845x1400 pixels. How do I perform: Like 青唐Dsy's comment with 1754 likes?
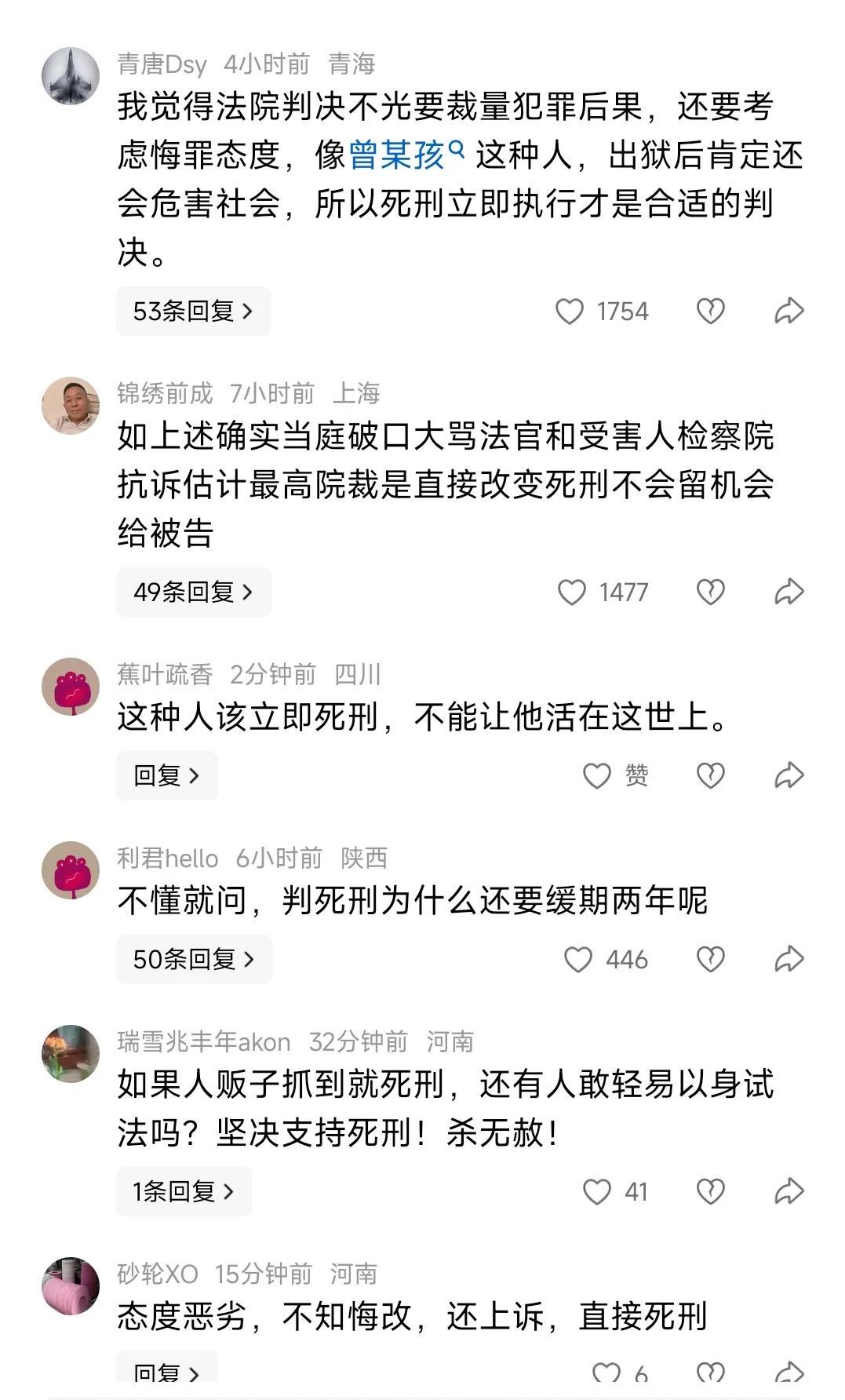pos(570,312)
